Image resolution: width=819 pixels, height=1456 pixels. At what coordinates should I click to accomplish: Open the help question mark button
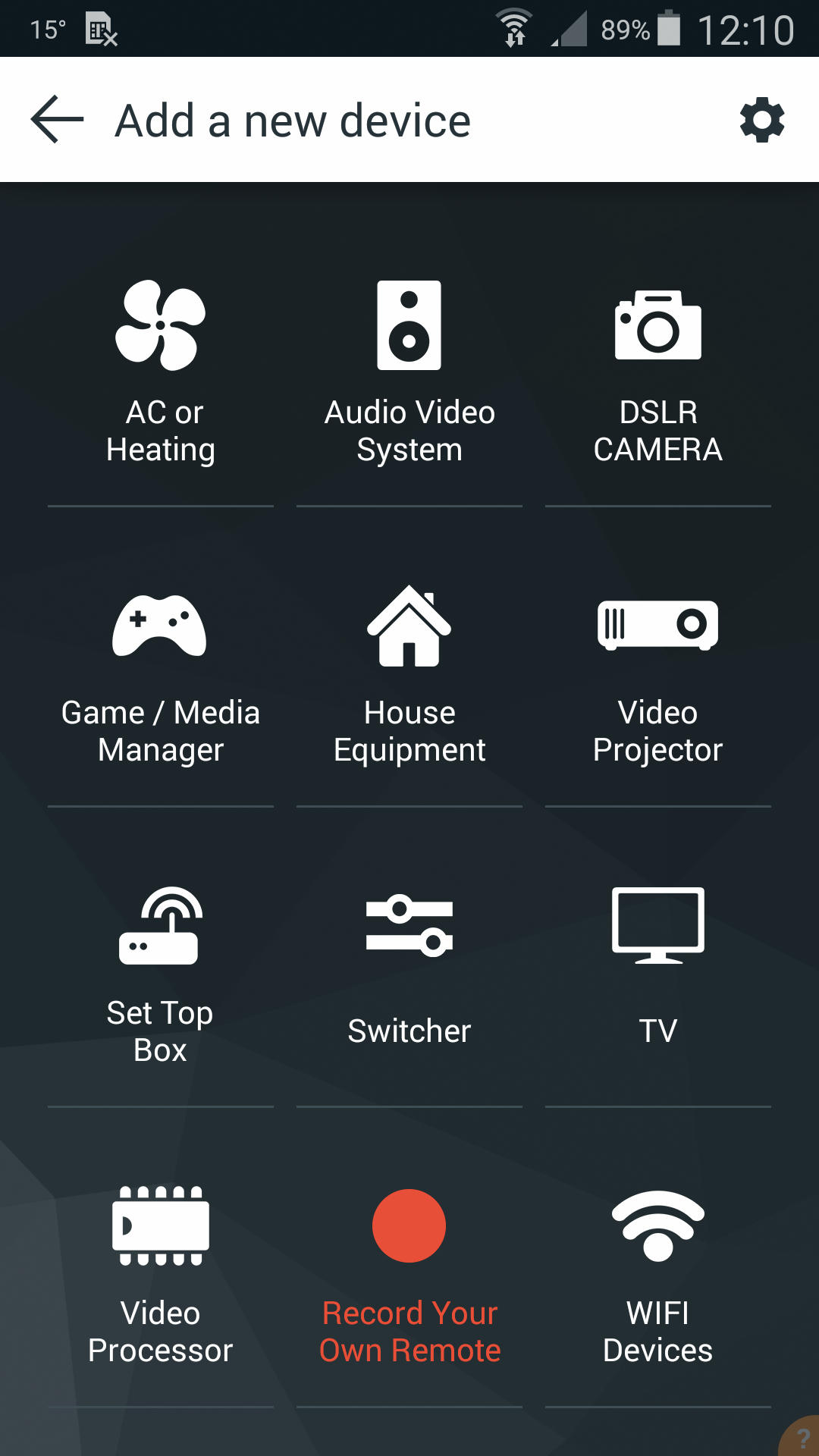(x=801, y=1436)
